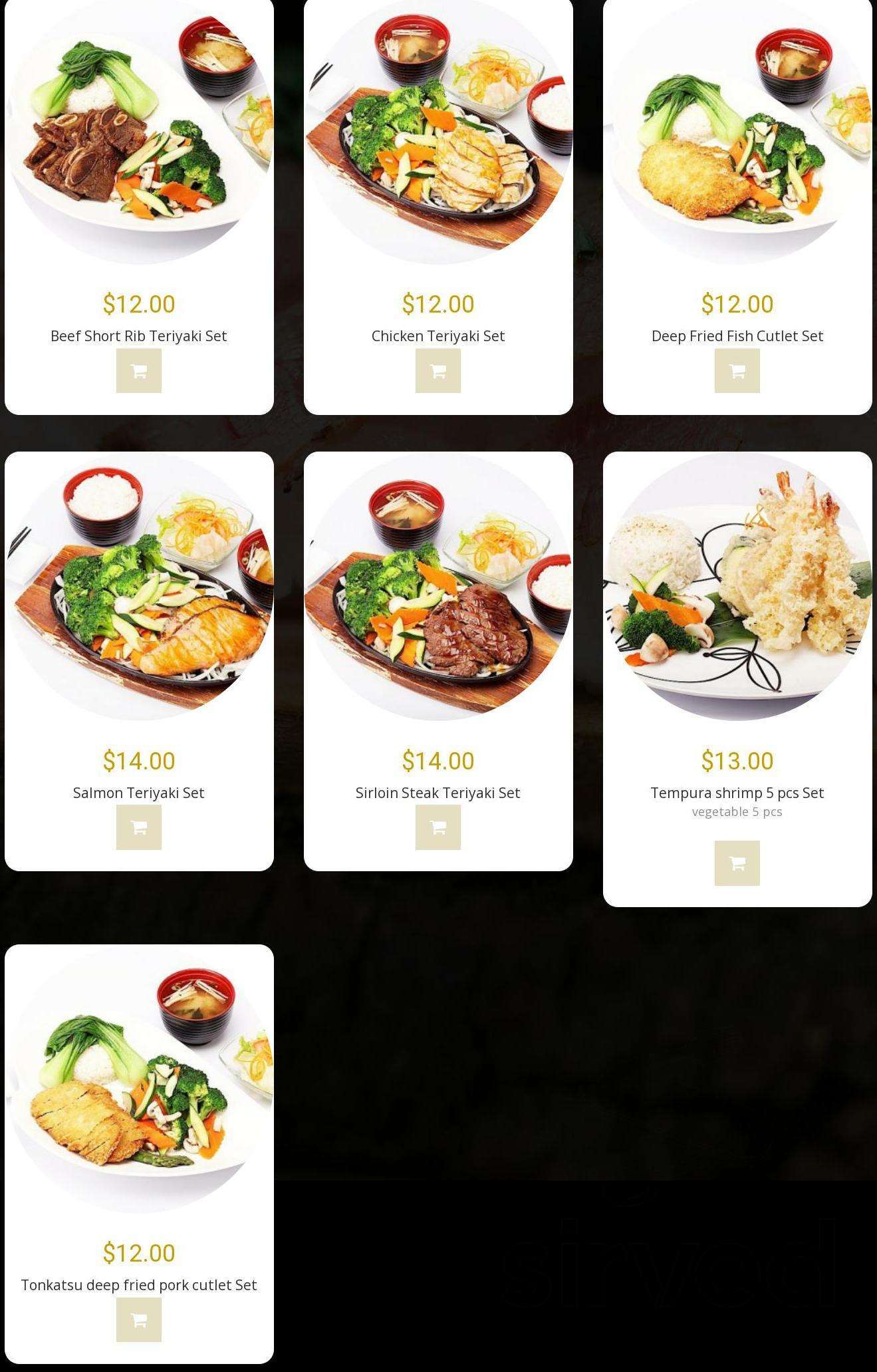Add Deep Fried Fish Cutlet Set to cart
The width and height of the screenshot is (877, 1372).
pos(737,370)
